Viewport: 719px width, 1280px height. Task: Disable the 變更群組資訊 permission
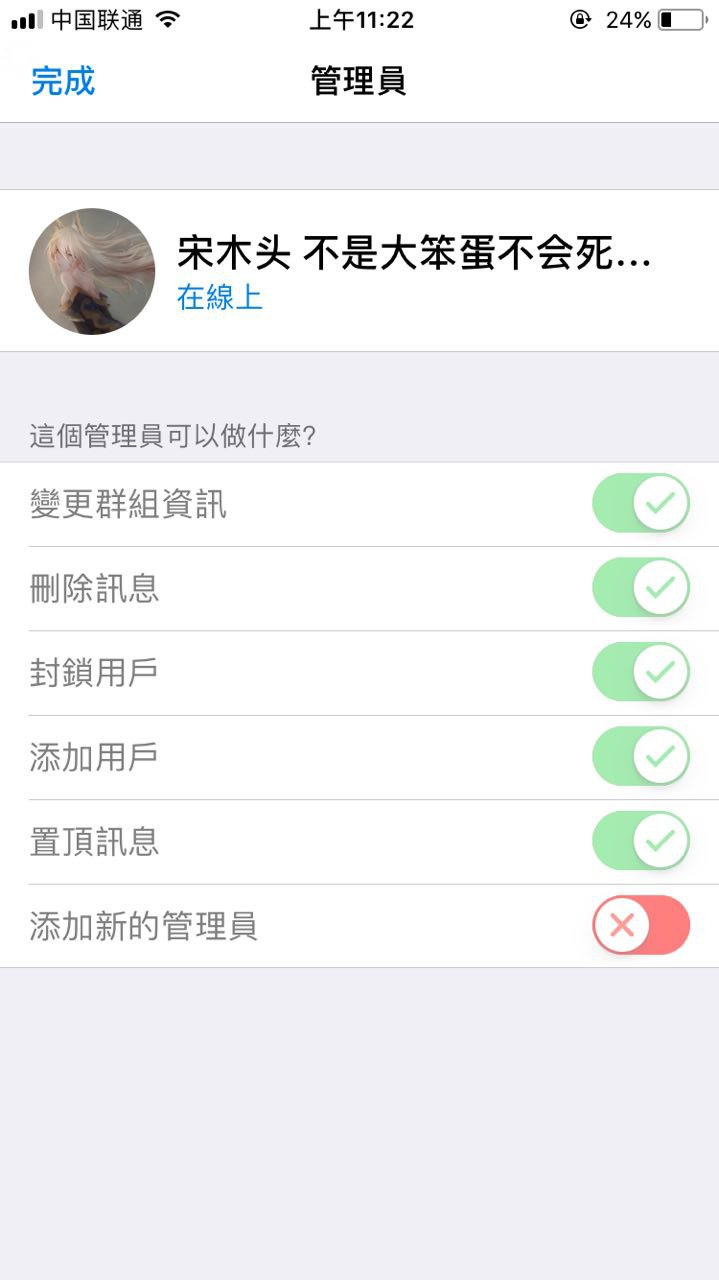(x=640, y=503)
